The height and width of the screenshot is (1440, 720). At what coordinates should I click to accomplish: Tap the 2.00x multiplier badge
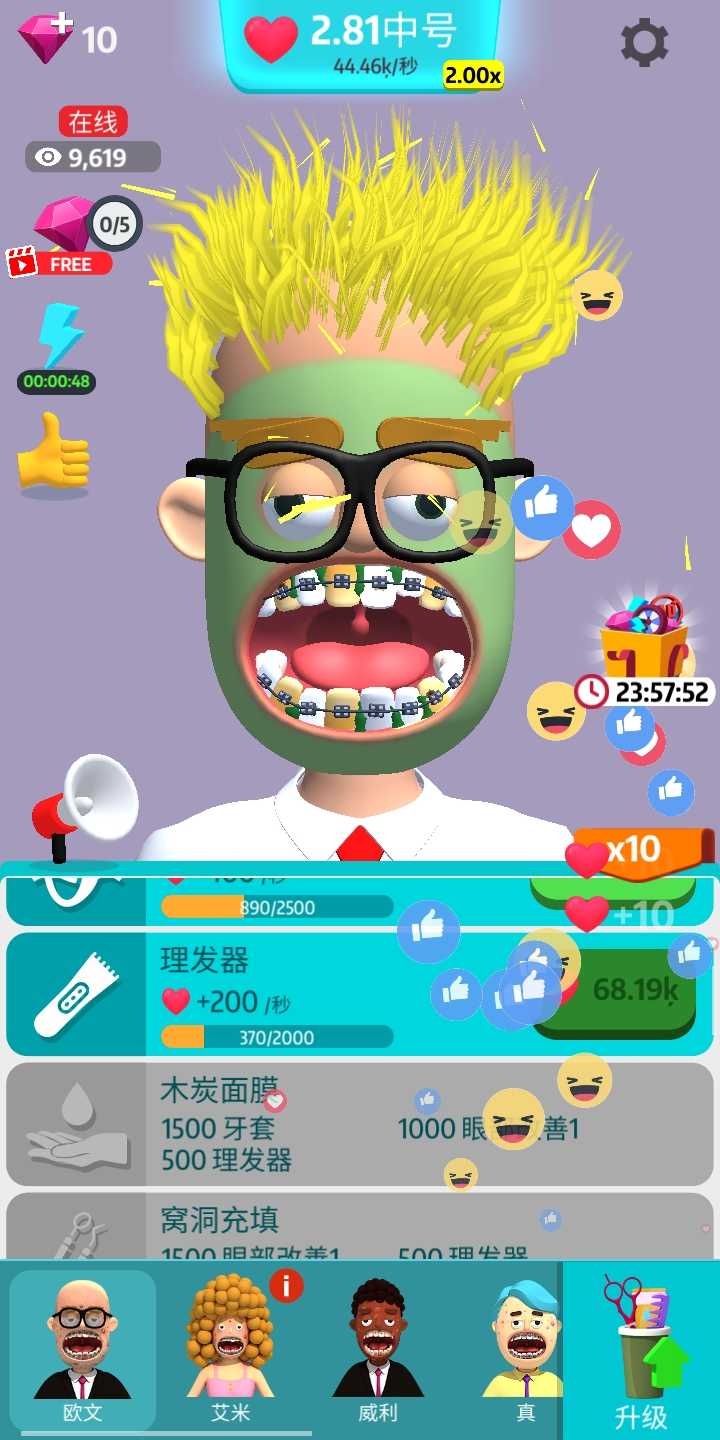point(472,75)
